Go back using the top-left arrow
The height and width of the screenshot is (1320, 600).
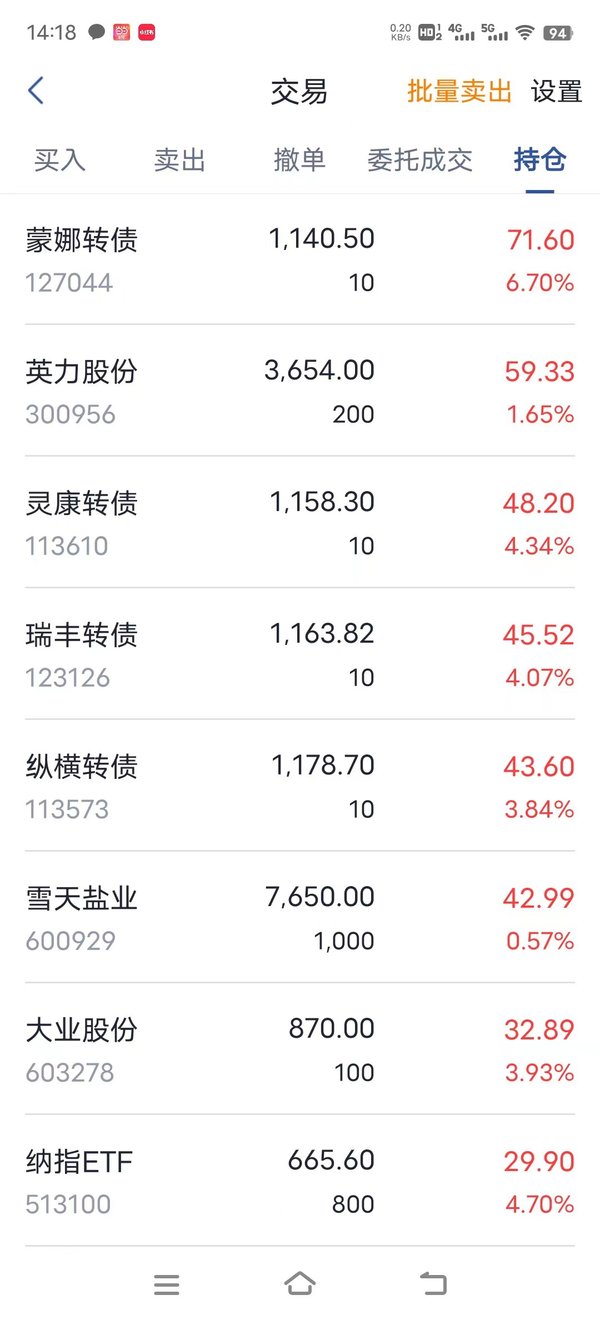[x=36, y=91]
